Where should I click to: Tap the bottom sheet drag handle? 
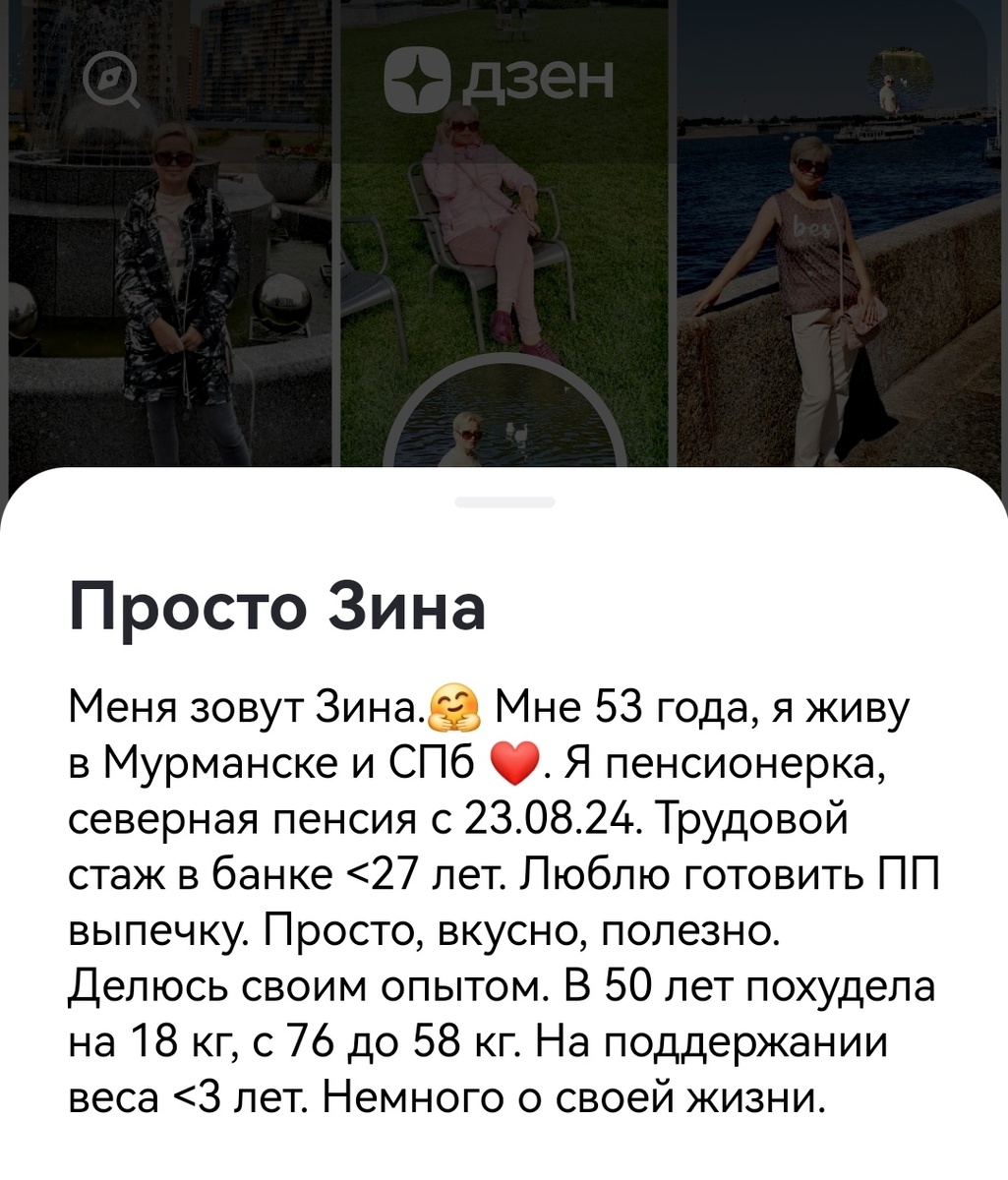click(504, 501)
